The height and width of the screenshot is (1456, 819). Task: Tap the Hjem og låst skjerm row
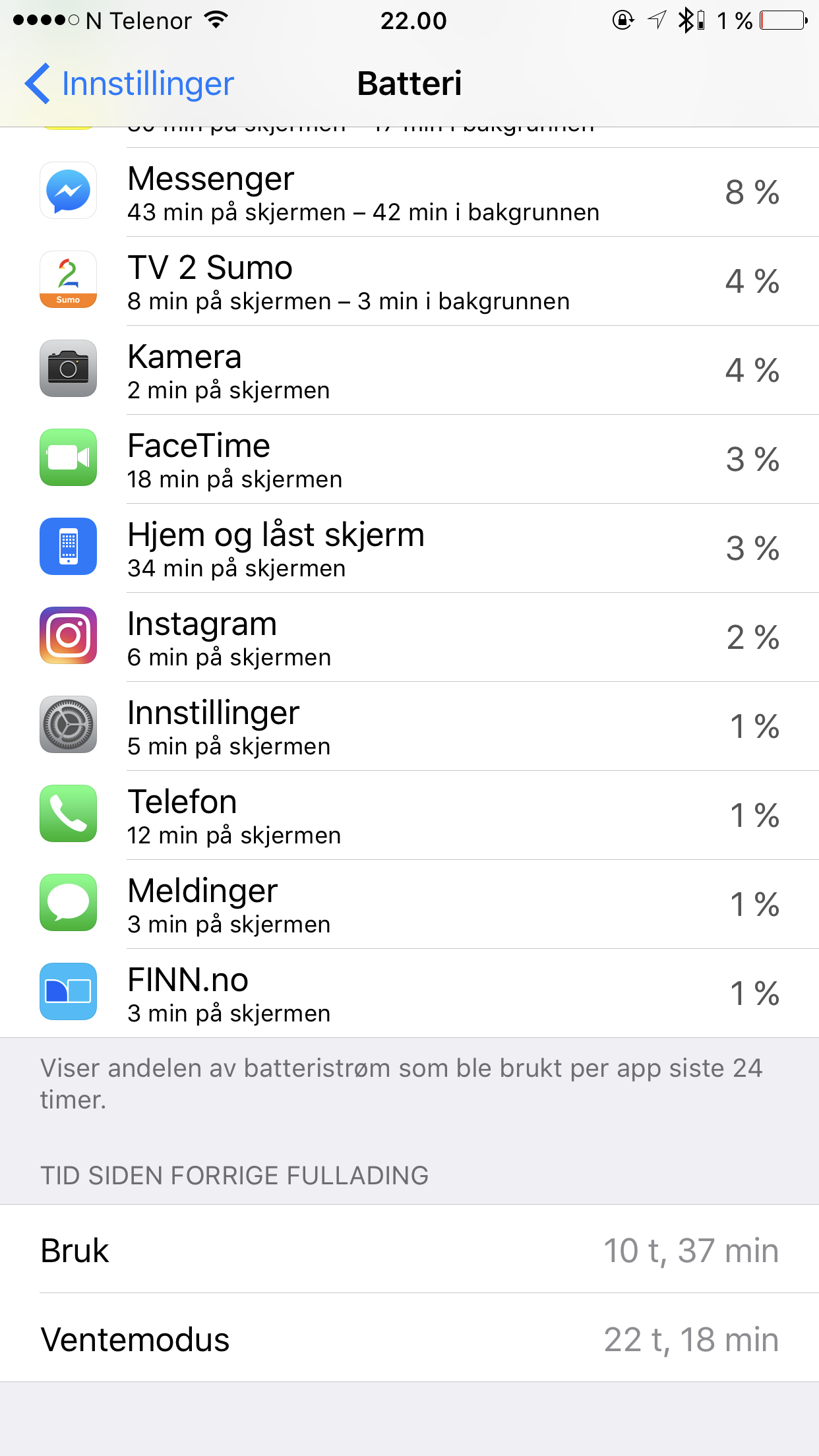pyautogui.click(x=409, y=548)
